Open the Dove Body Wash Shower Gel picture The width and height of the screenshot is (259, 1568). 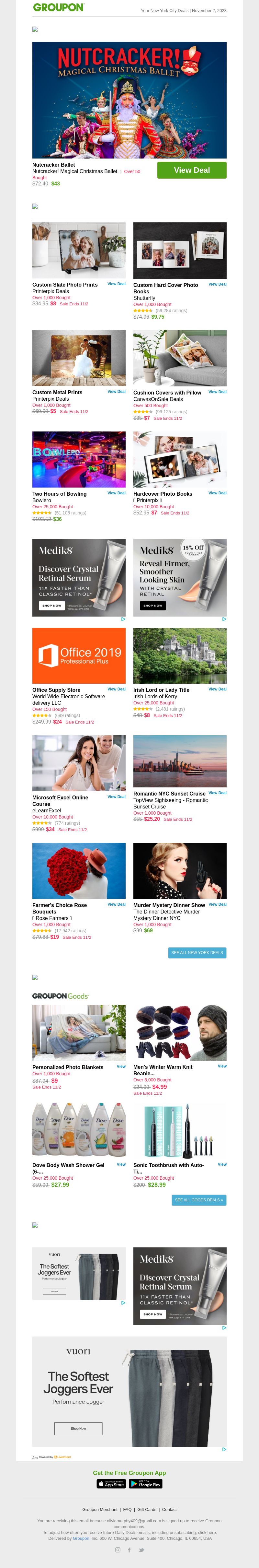pyautogui.click(x=79, y=1129)
